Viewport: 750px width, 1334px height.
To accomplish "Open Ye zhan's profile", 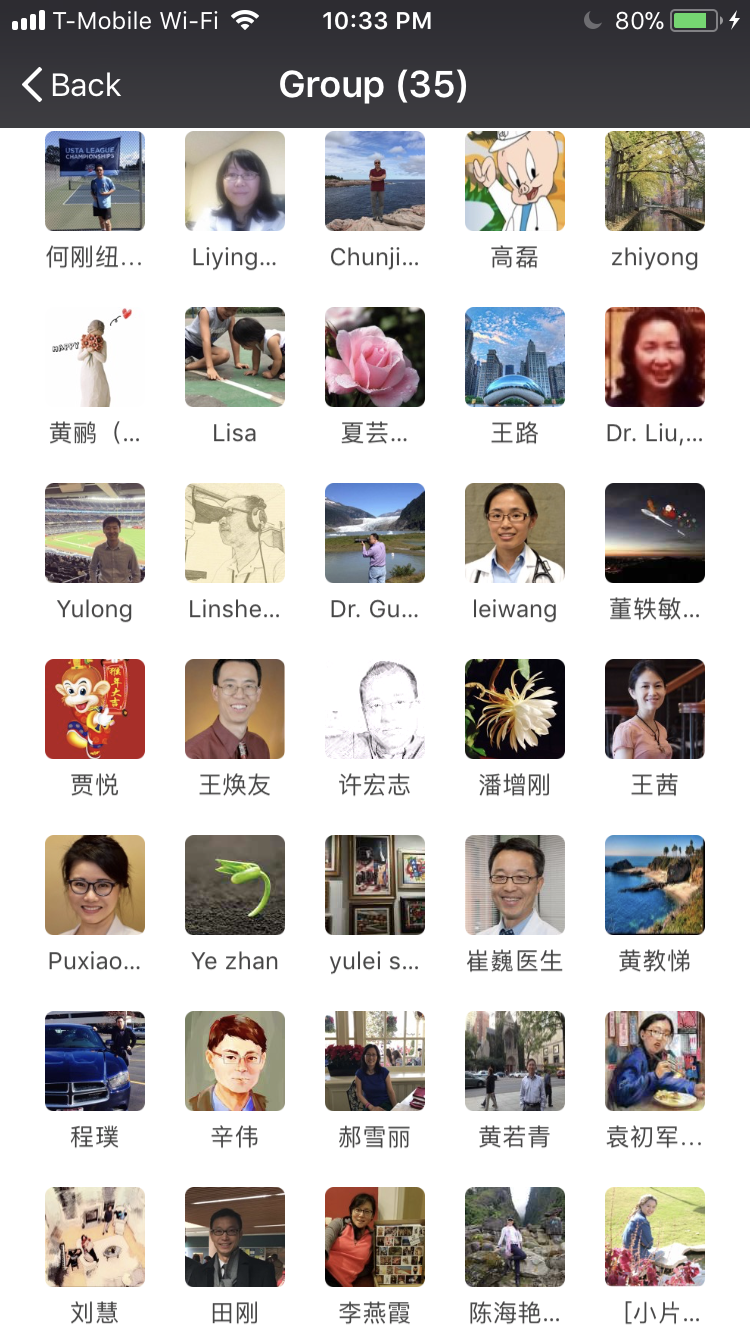I will [235, 885].
